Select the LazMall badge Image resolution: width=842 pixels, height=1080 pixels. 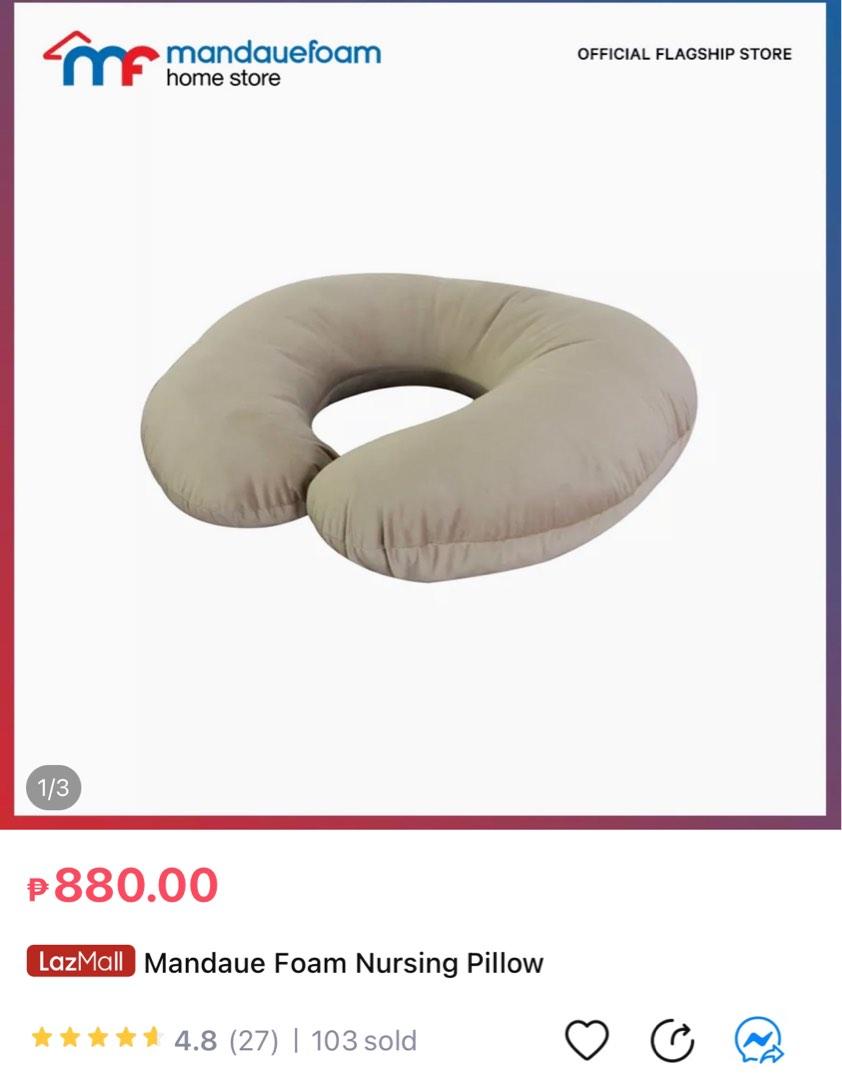click(x=83, y=963)
